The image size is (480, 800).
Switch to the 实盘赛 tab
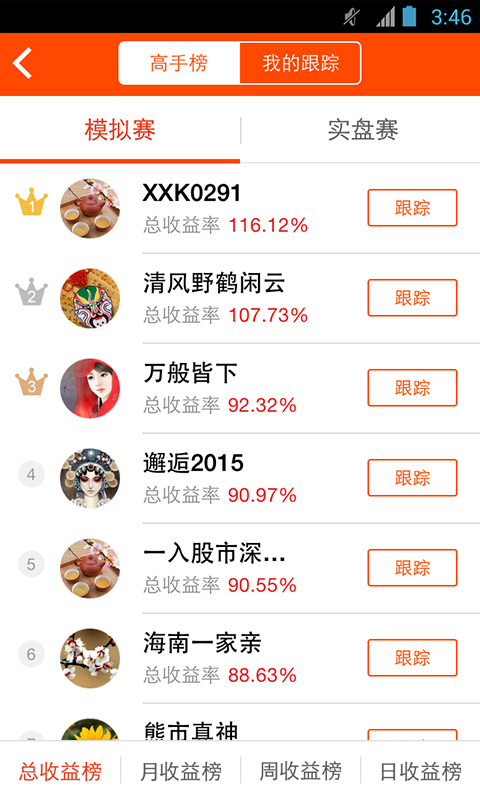[361, 130]
